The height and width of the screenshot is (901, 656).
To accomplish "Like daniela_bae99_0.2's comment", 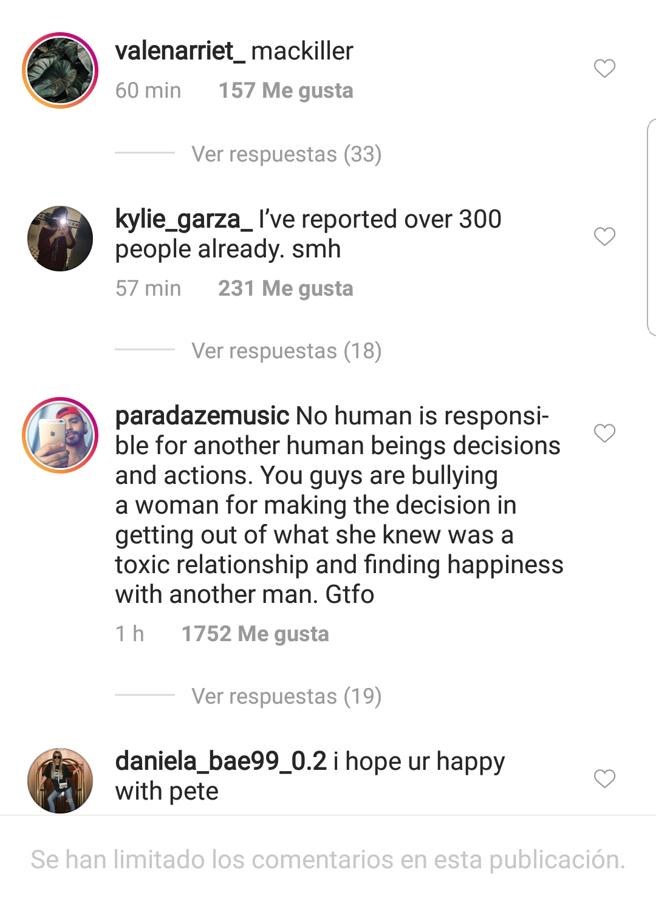I will (604, 778).
